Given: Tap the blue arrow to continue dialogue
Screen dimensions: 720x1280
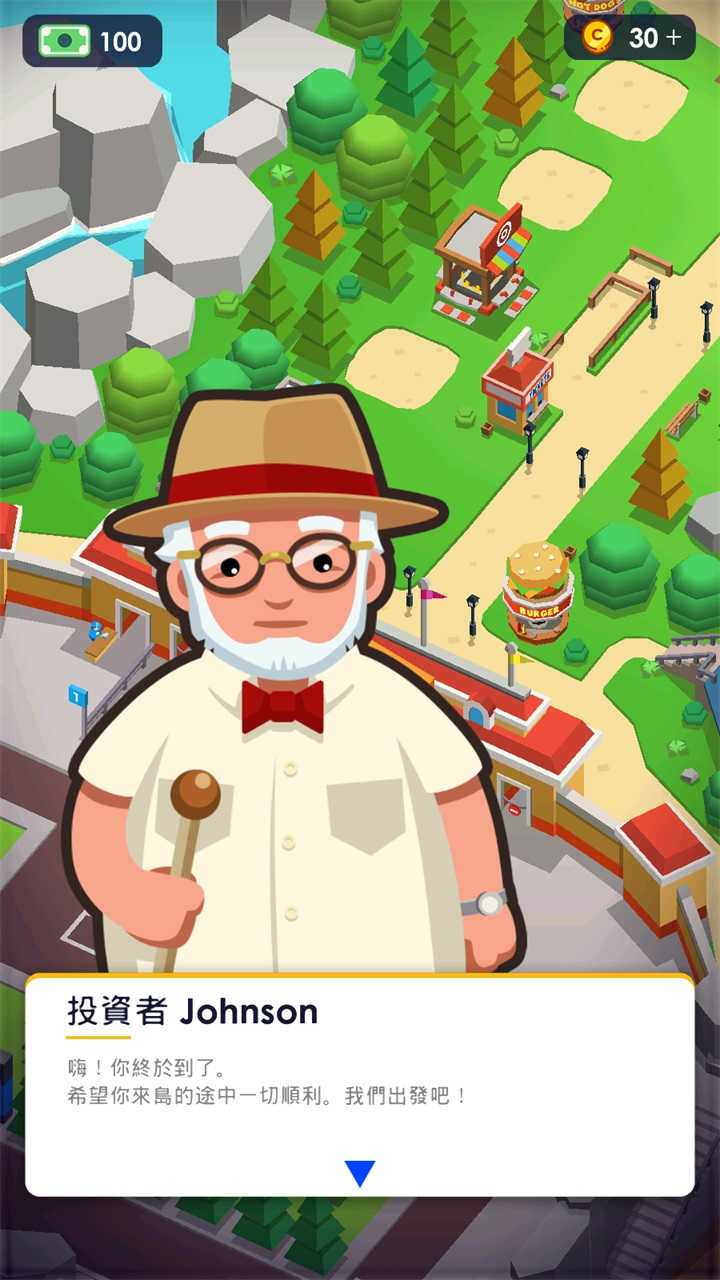Looking at the screenshot, I should pos(359,1173).
